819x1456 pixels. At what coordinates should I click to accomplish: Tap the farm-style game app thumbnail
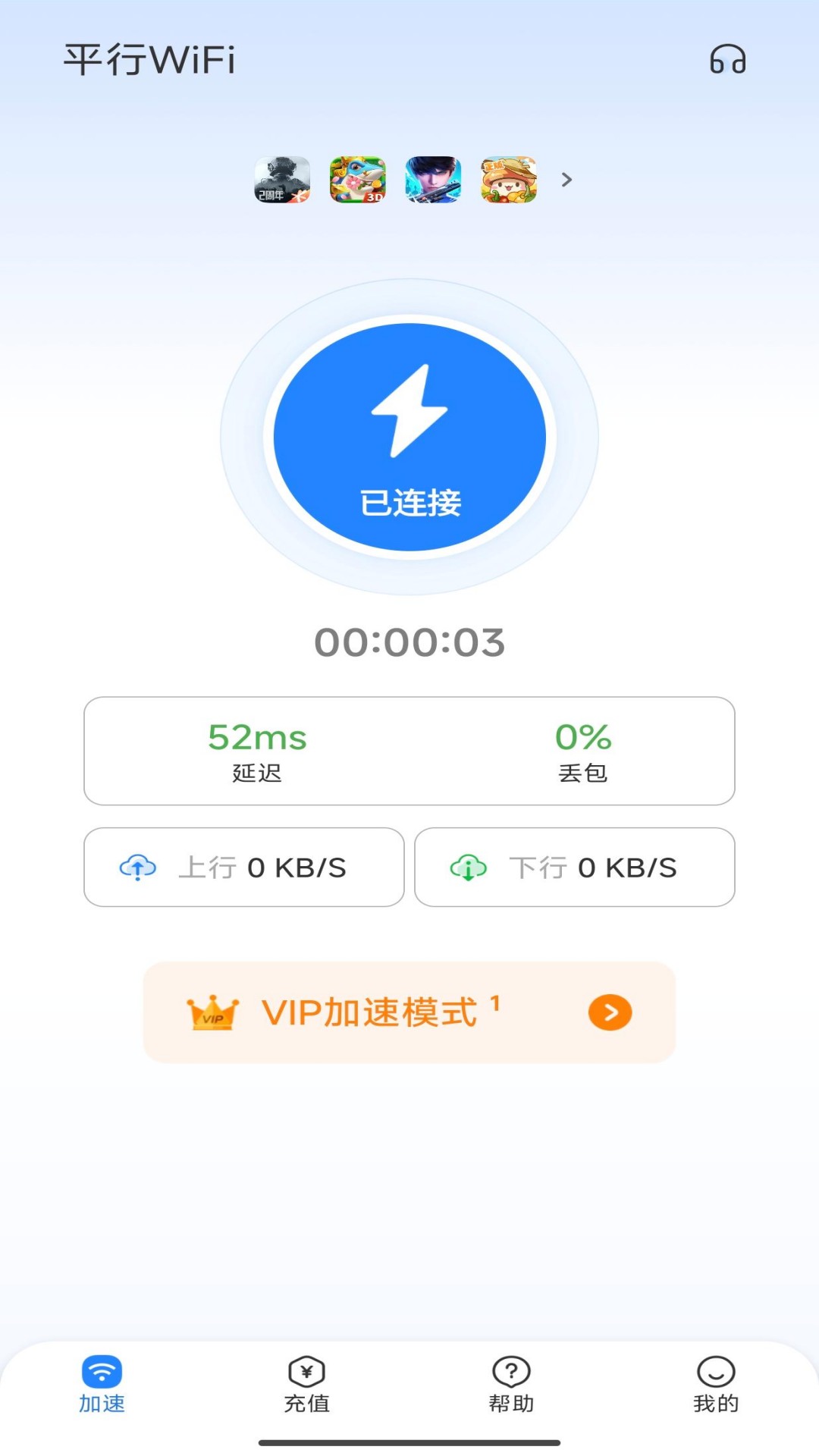(509, 180)
